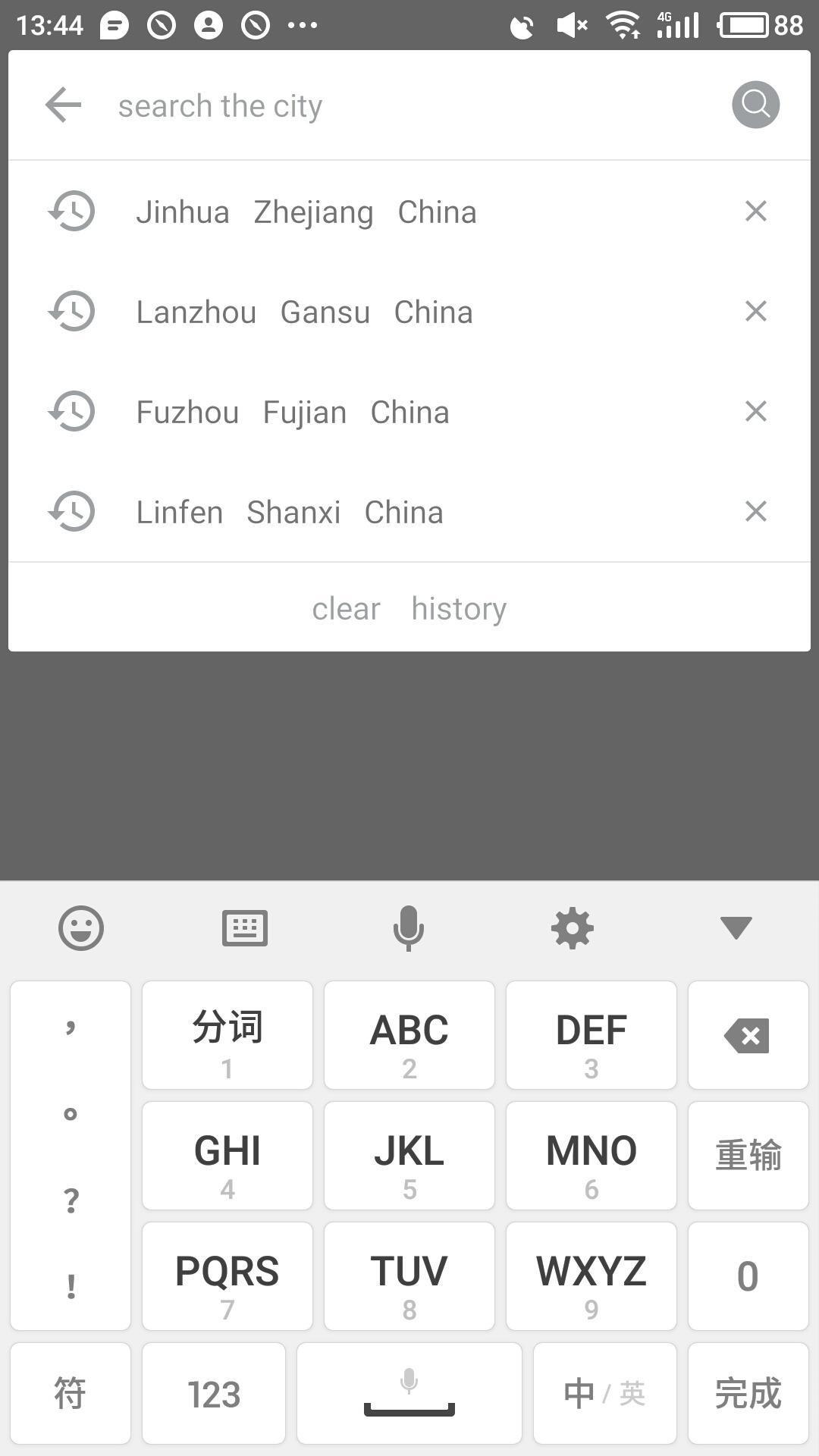This screenshot has height=1456, width=819.
Task: Tap the search the city field
Action: (409, 106)
